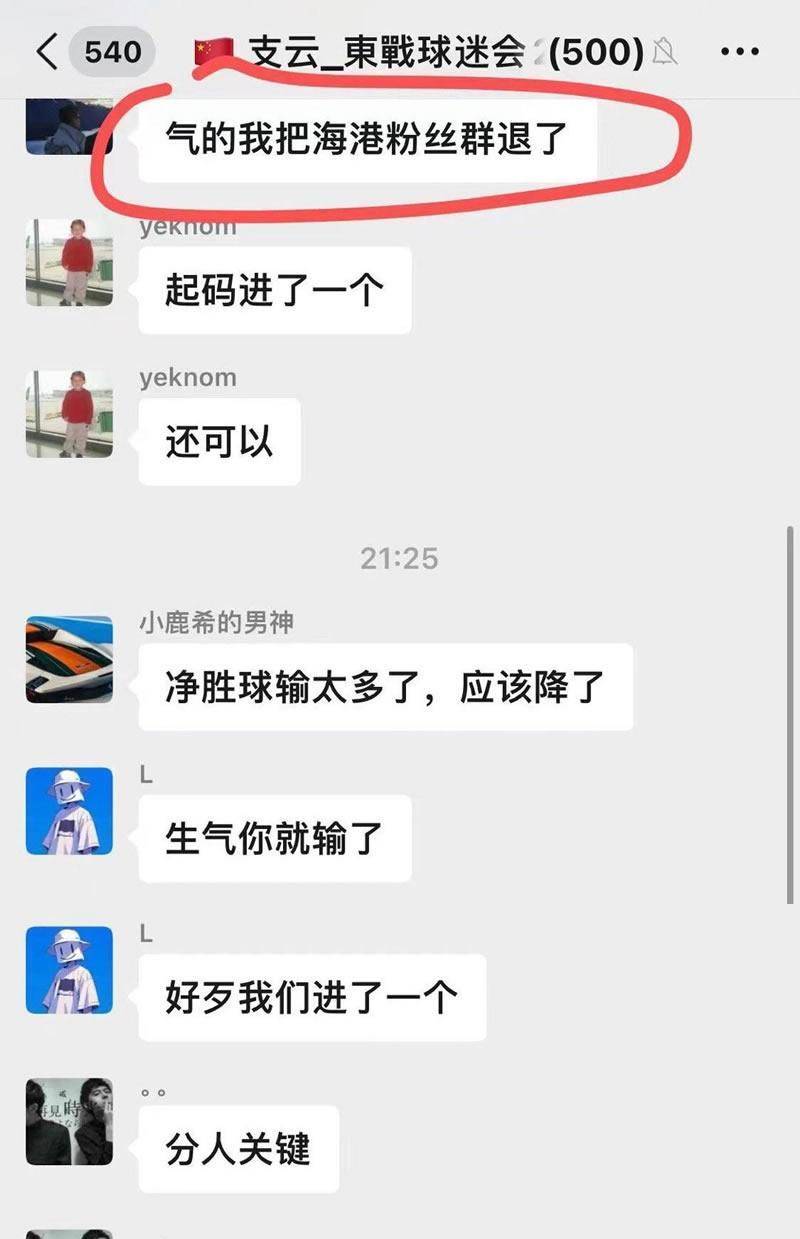View profile of 小鹿希的男神 via avatar
This screenshot has width=800, height=1239.
point(69,659)
